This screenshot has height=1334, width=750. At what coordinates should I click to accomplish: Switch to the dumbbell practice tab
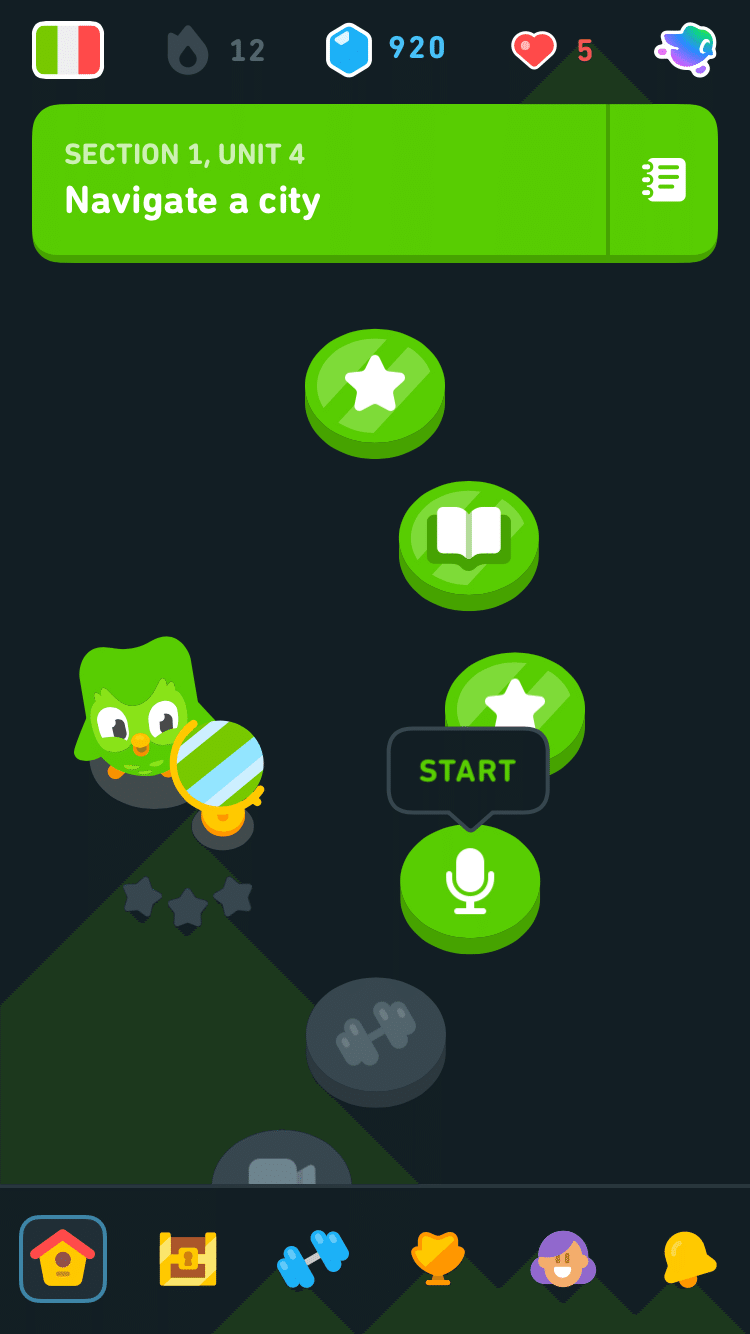click(x=313, y=1258)
